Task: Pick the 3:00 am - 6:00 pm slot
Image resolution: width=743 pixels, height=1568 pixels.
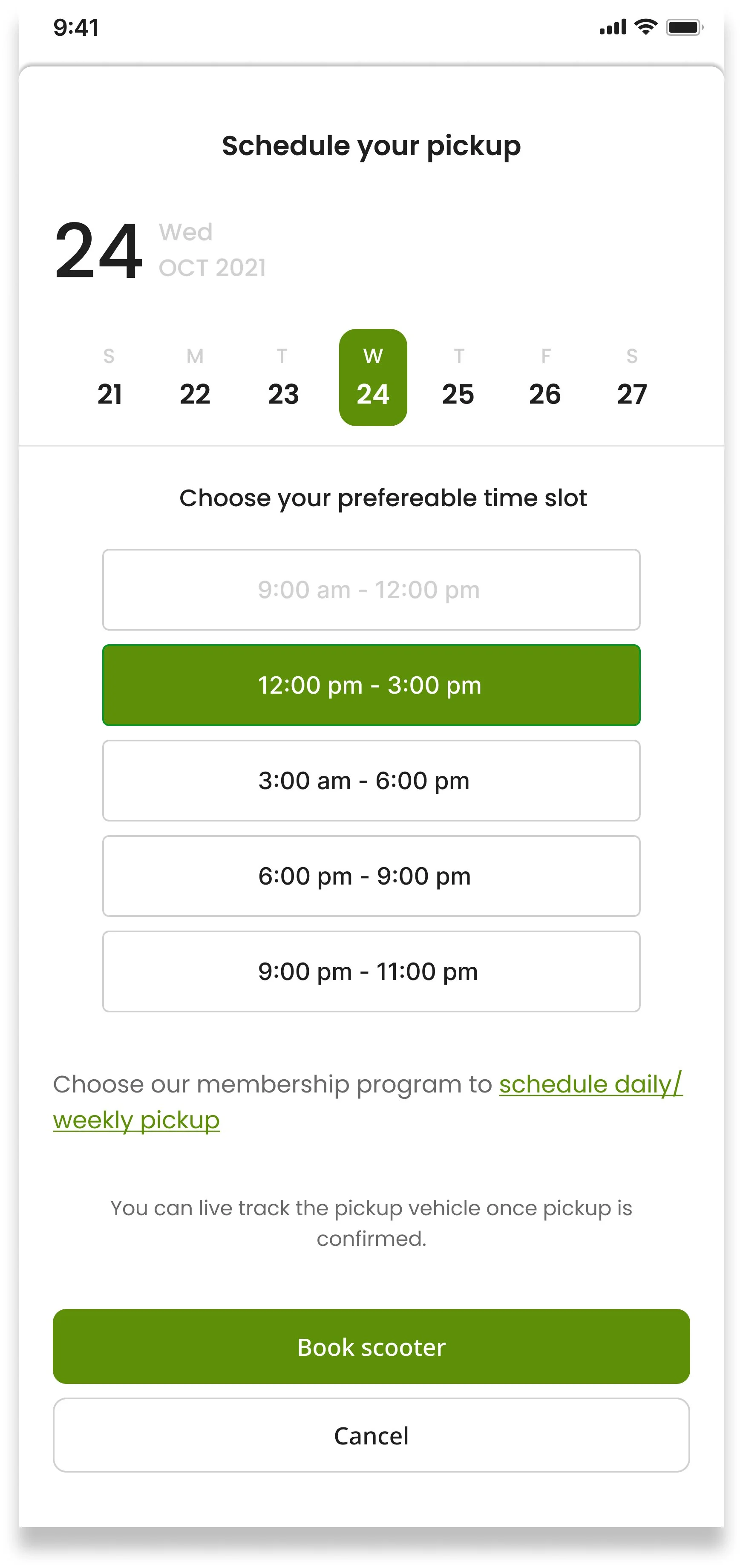Action: 371,781
